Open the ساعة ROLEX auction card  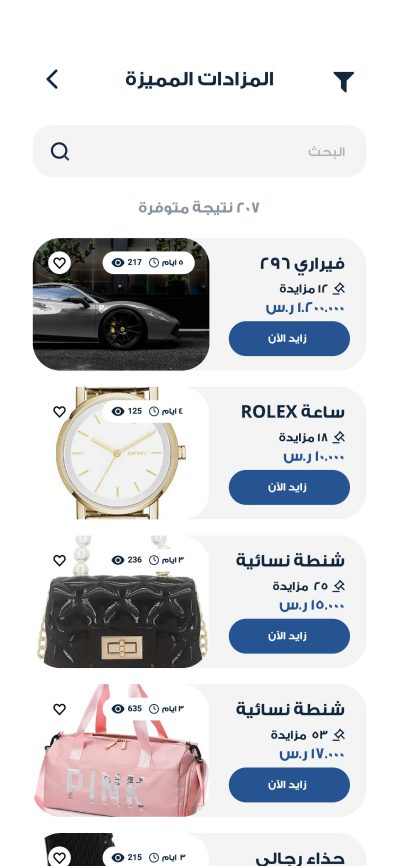click(x=199, y=453)
